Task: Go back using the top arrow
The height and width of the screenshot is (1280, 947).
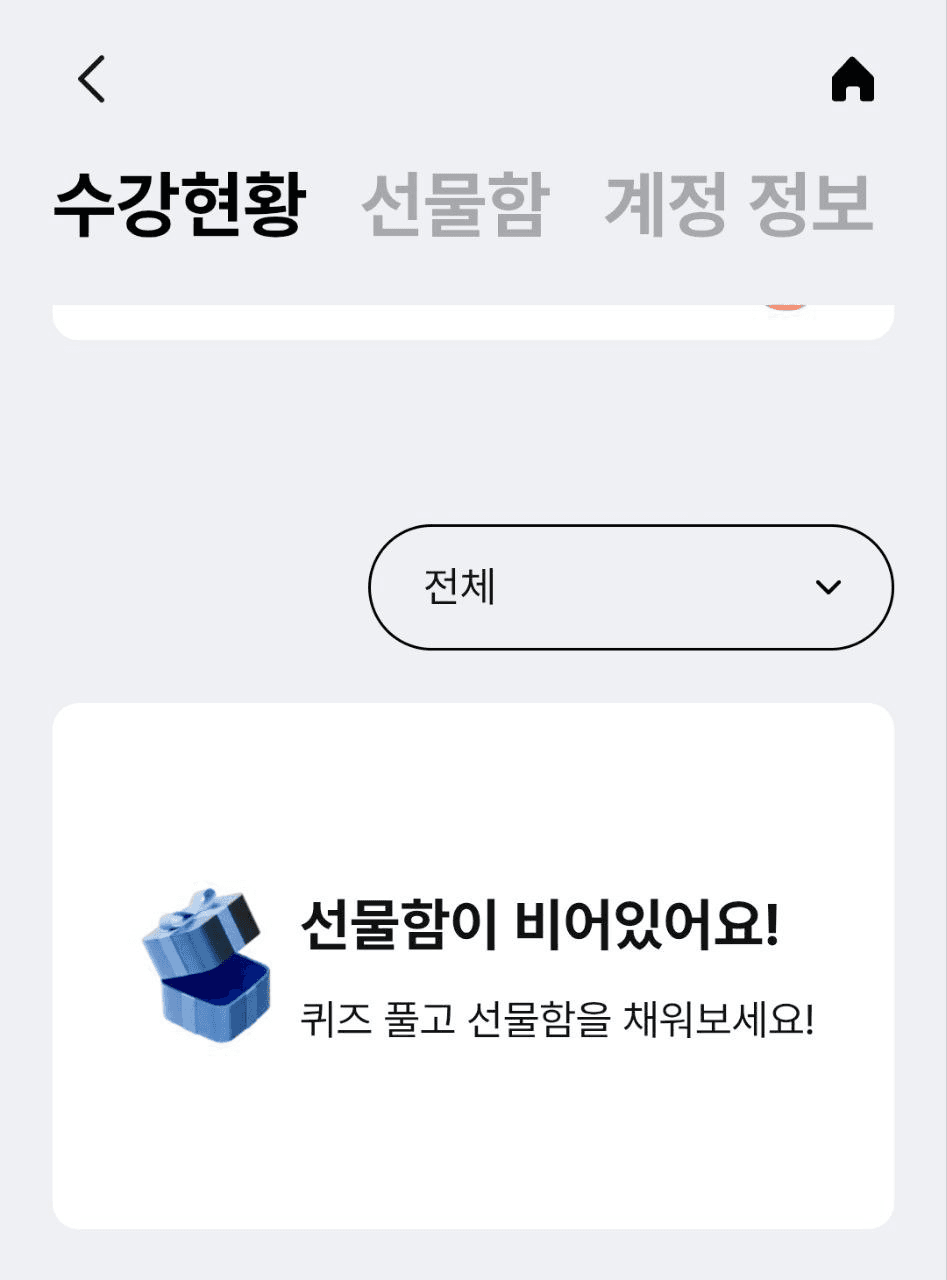Action: pos(91,79)
